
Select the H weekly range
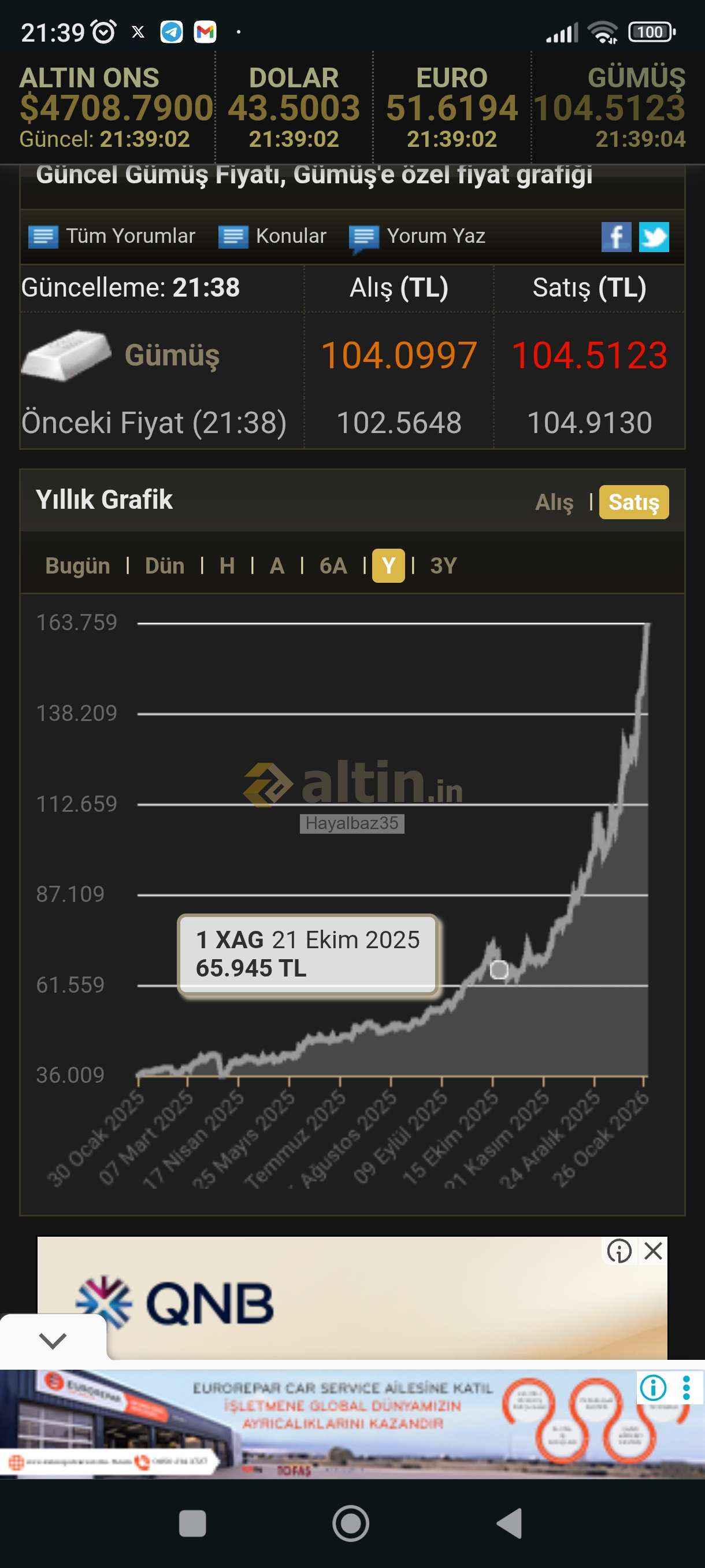[x=227, y=565]
